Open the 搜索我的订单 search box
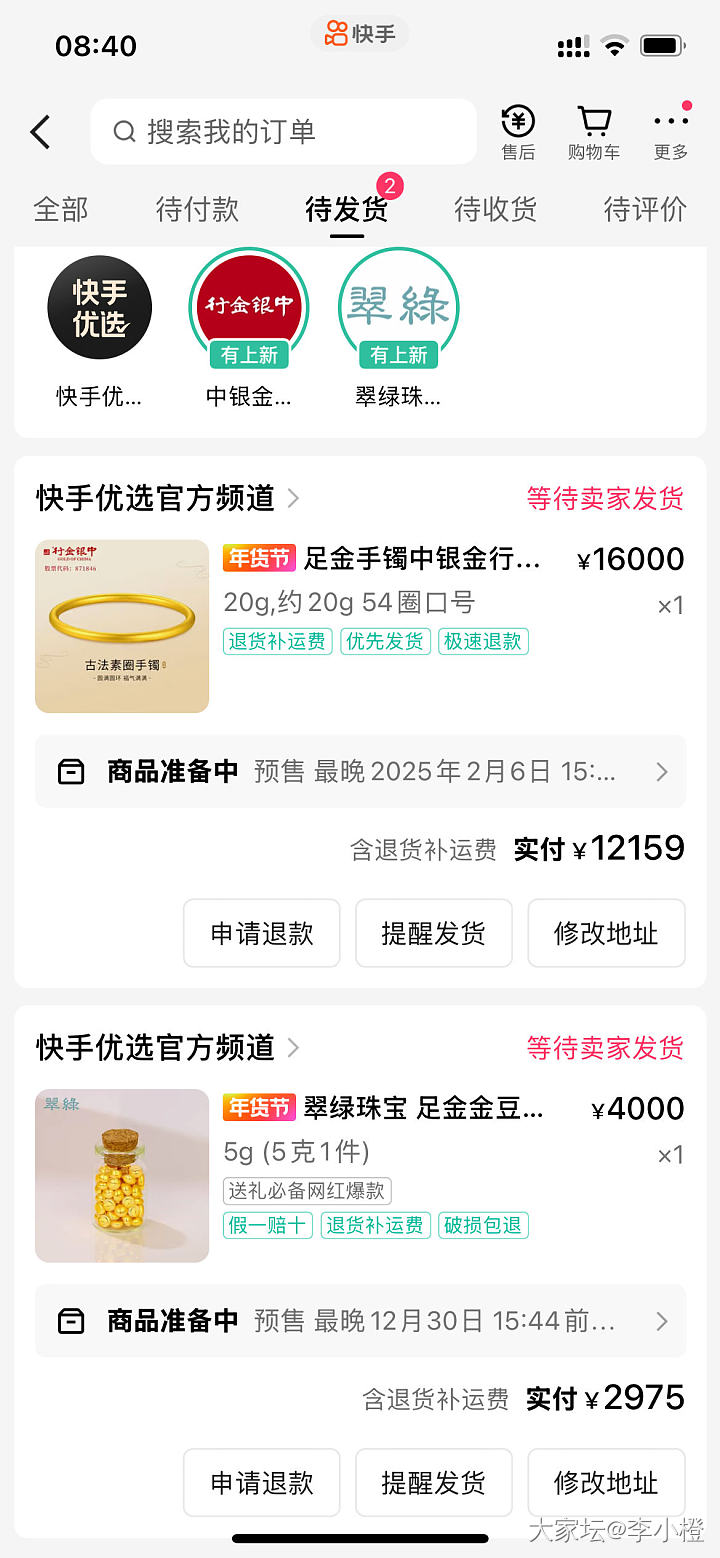The width and height of the screenshot is (720, 1558). coord(283,132)
